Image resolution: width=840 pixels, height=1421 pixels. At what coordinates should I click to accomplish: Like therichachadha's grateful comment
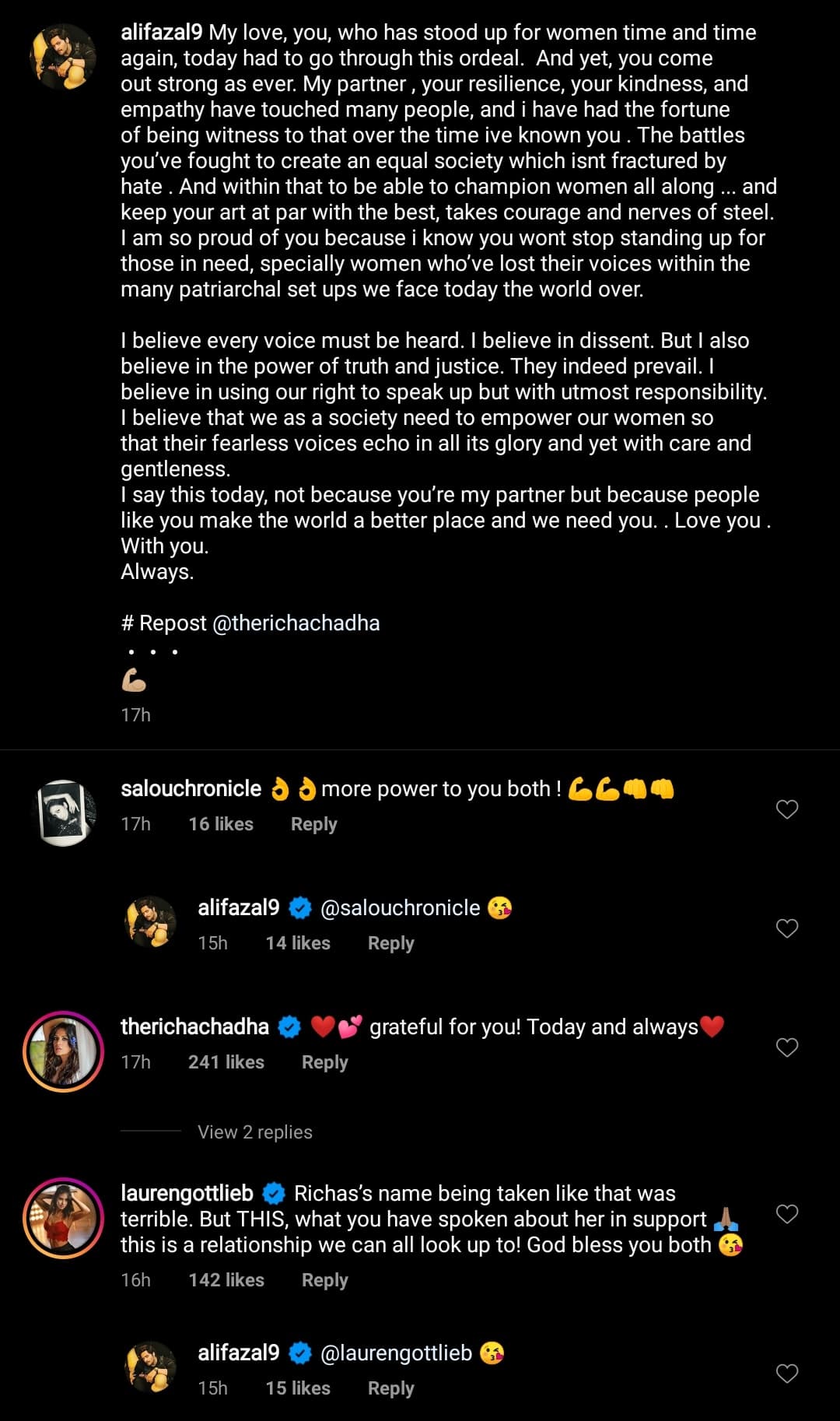click(787, 1047)
